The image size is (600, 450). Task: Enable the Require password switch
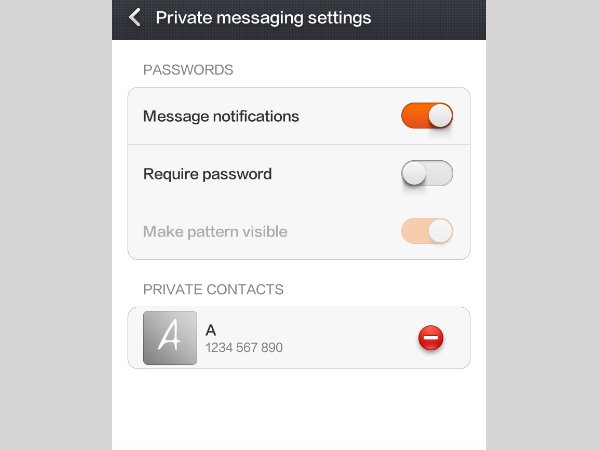pos(427,174)
